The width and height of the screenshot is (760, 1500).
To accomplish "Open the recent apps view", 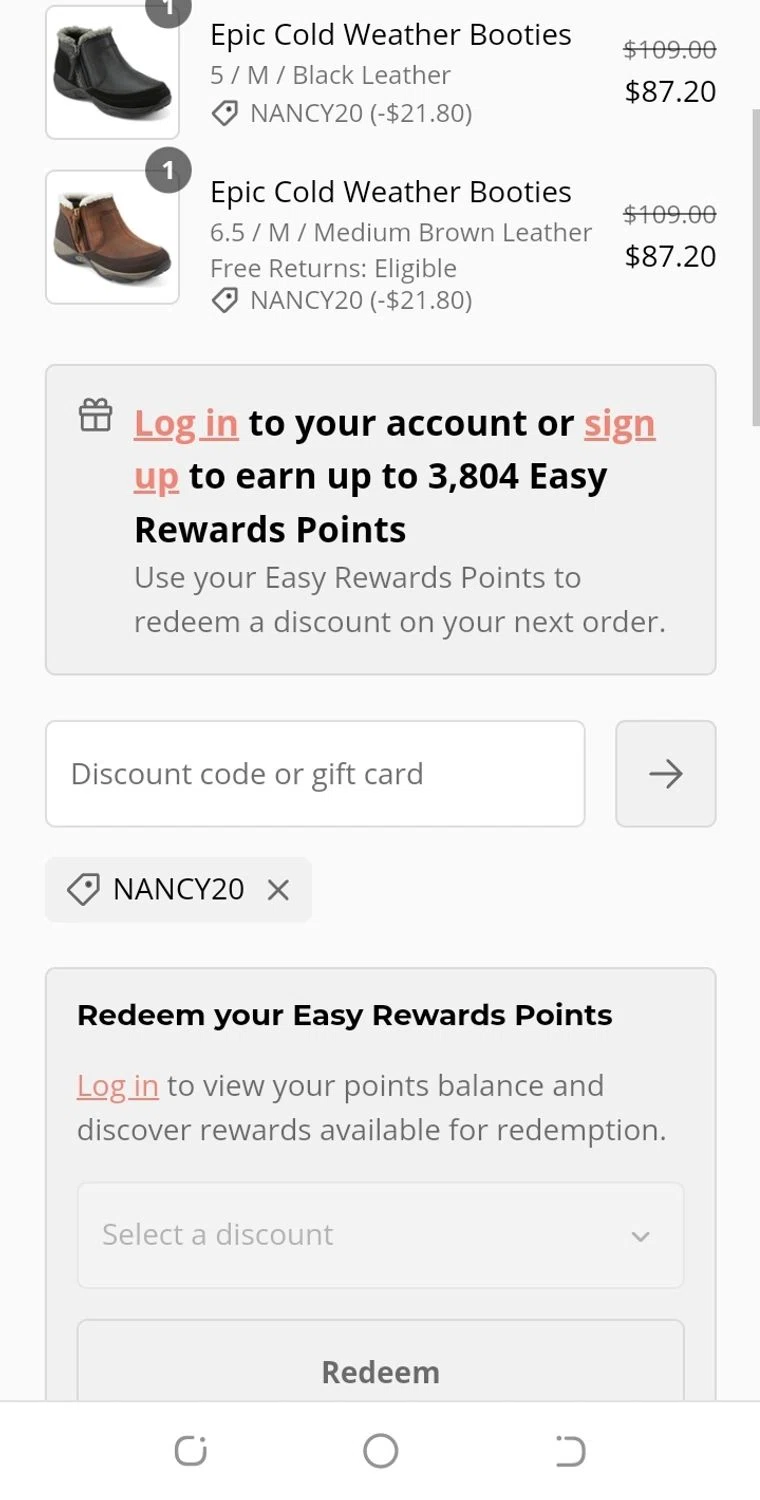I will click(x=190, y=1450).
